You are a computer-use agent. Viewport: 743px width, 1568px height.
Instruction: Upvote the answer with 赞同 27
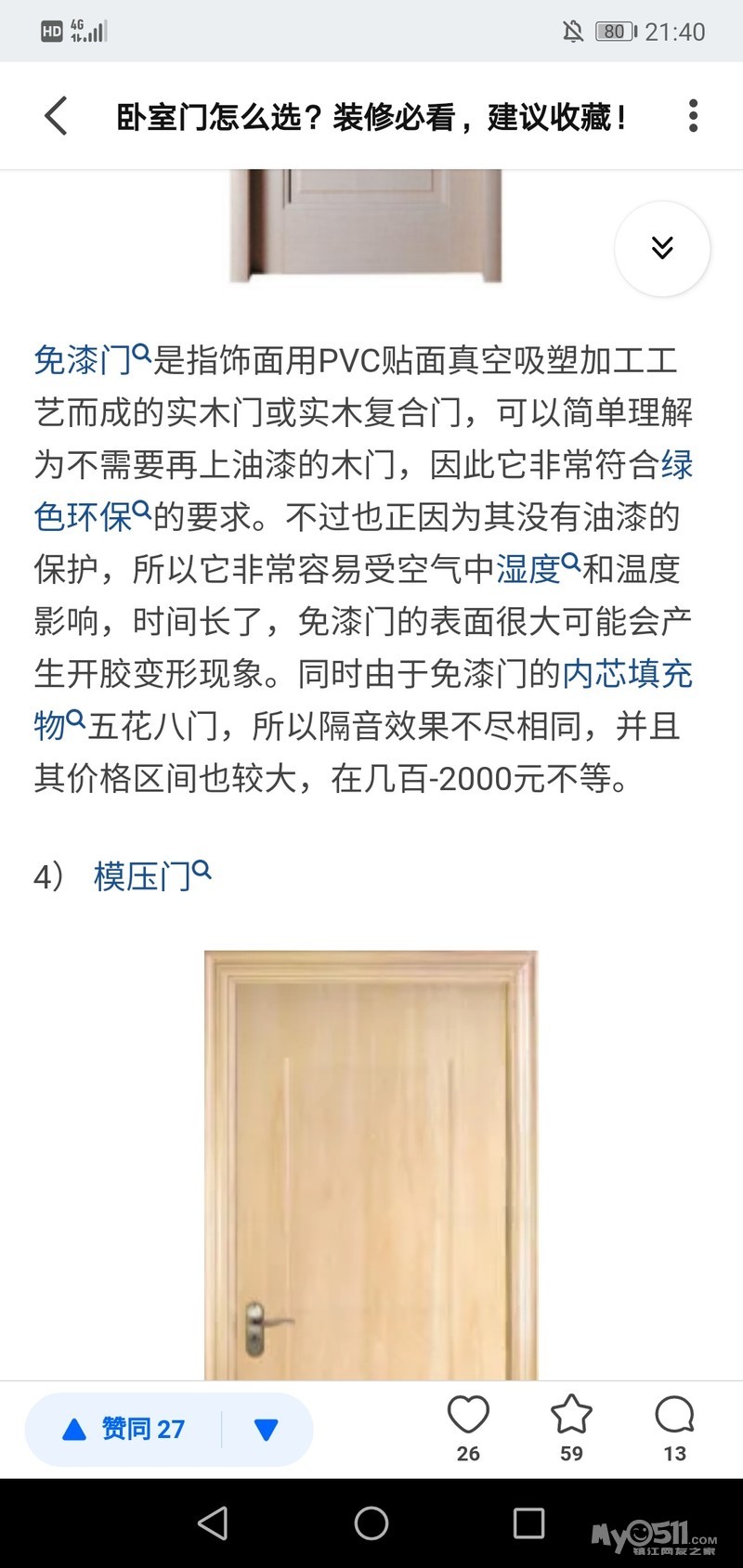pos(124,1429)
